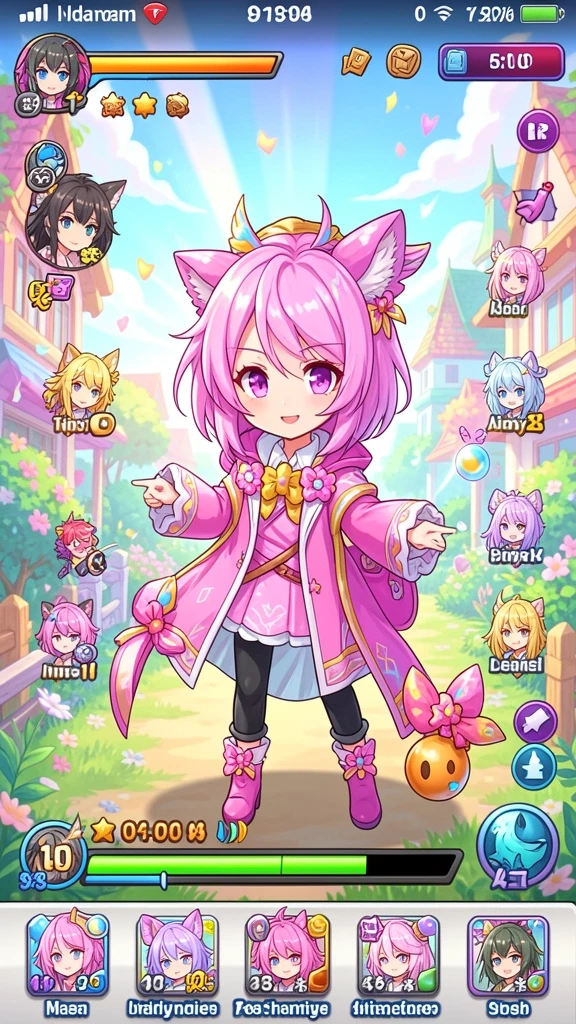
Task: Tap the blue-haired Aimy8 character
Action: (x=514, y=394)
